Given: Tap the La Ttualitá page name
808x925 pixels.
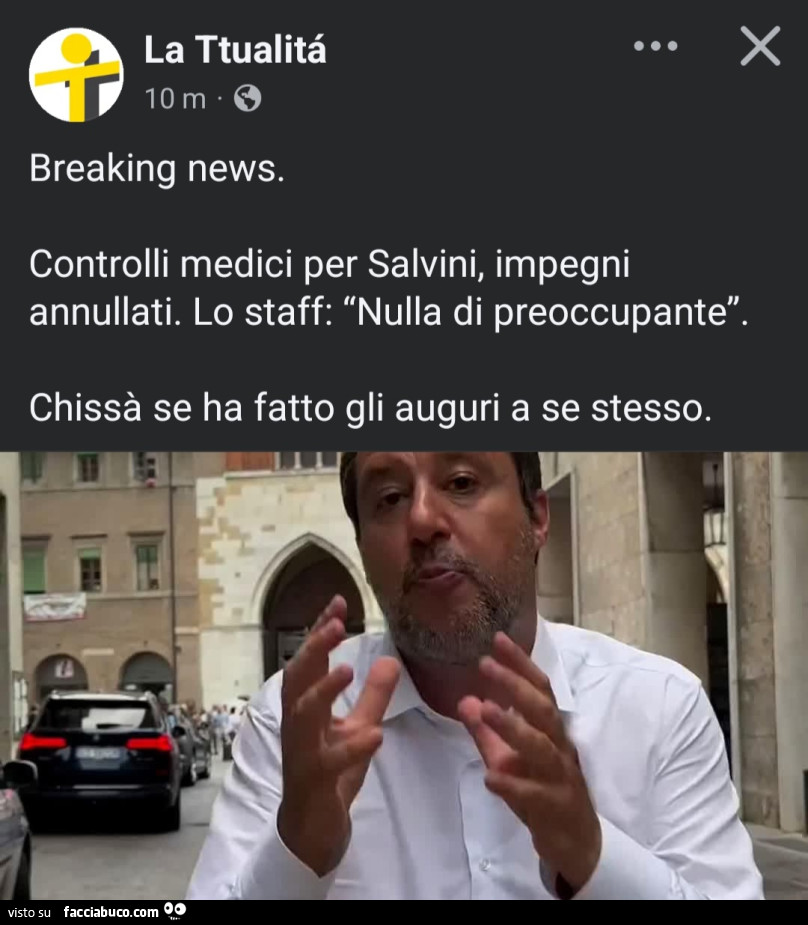Looking at the screenshot, I should click(x=235, y=49).
